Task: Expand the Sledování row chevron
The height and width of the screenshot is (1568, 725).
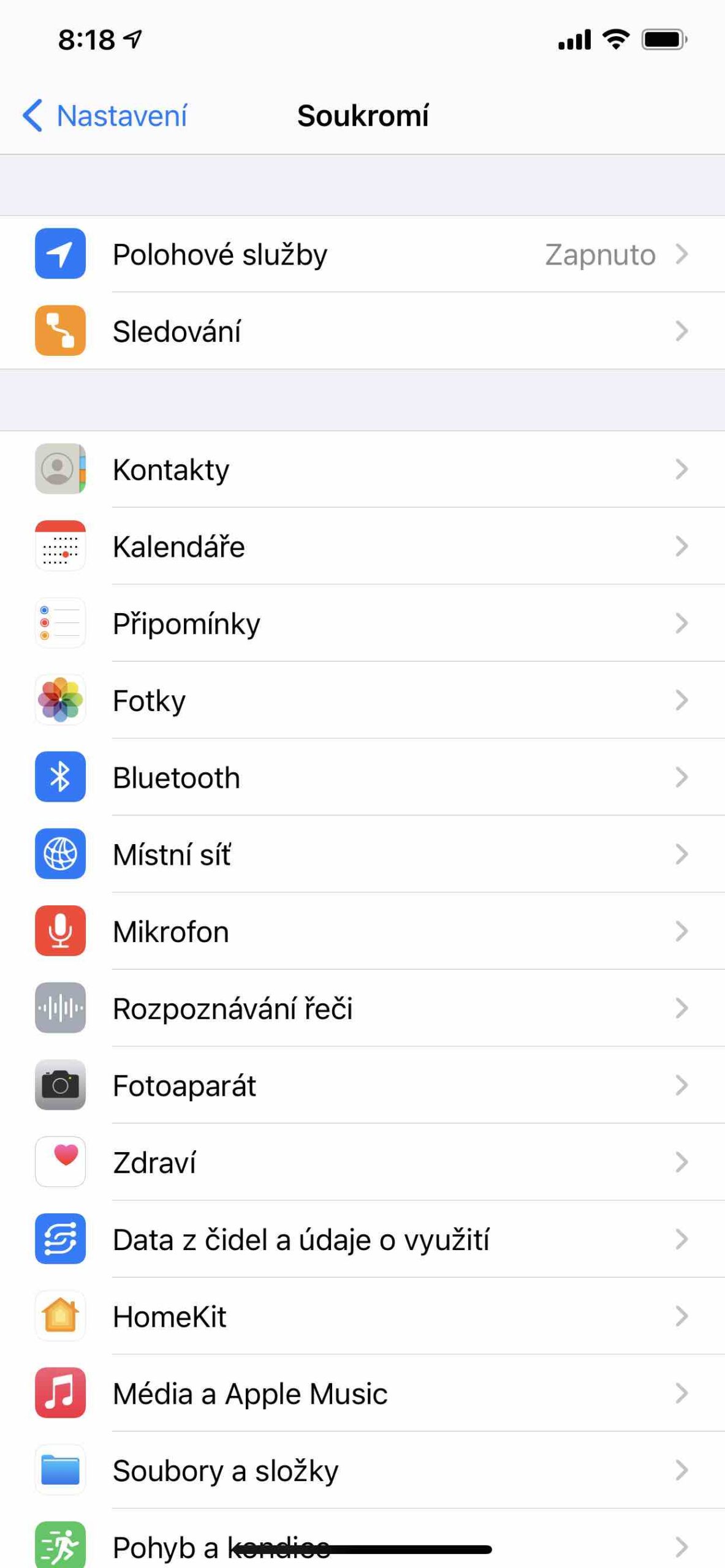Action: [681, 331]
